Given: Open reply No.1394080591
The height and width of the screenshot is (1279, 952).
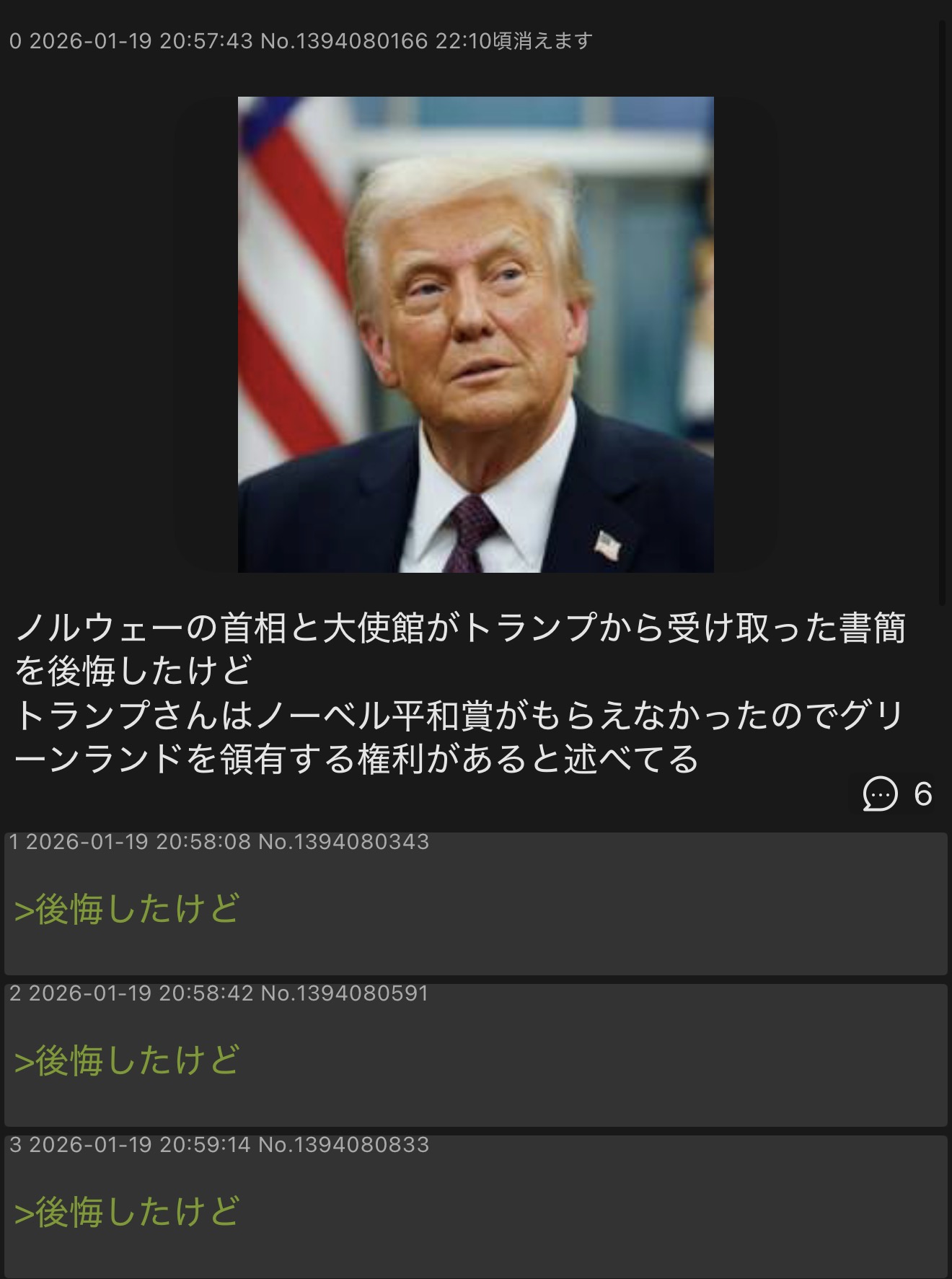Looking at the screenshot, I should point(475,1055).
